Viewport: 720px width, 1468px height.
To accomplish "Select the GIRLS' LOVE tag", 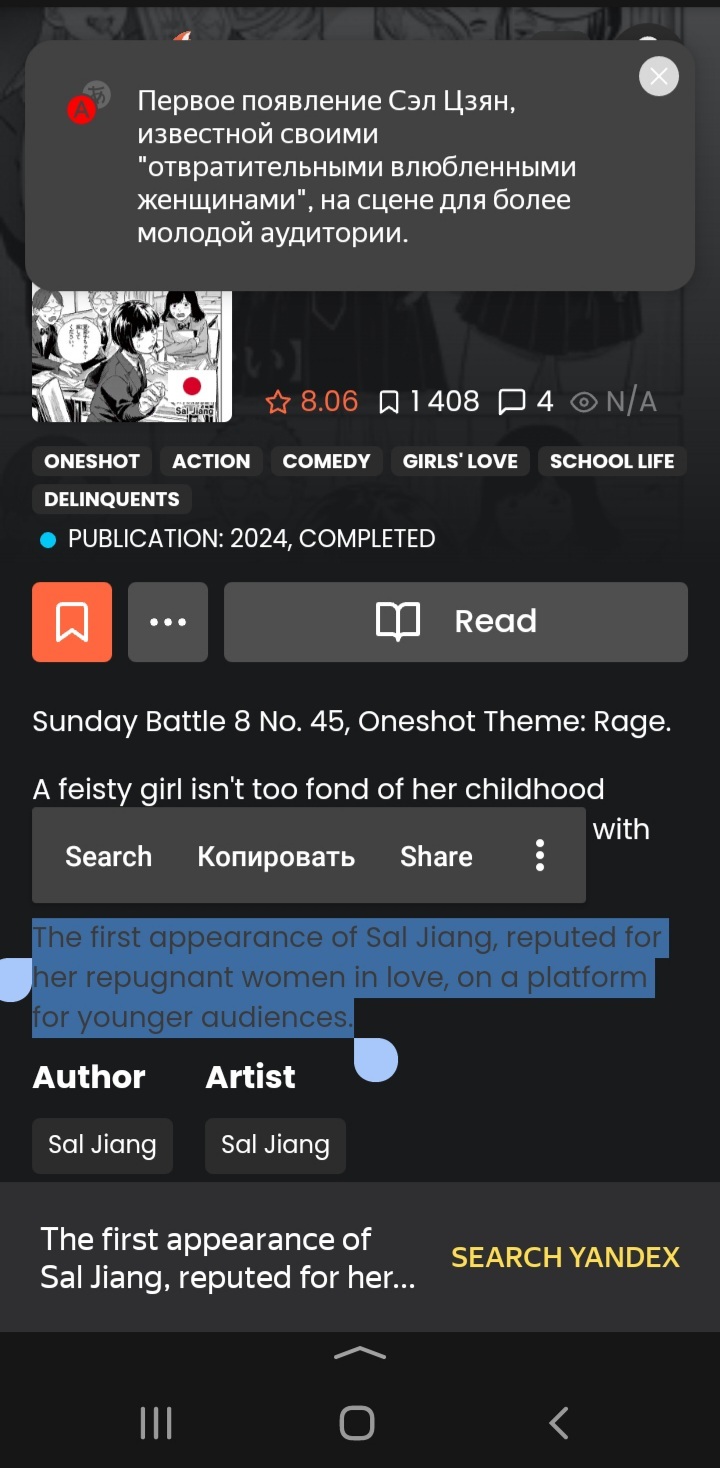I will coord(460,461).
